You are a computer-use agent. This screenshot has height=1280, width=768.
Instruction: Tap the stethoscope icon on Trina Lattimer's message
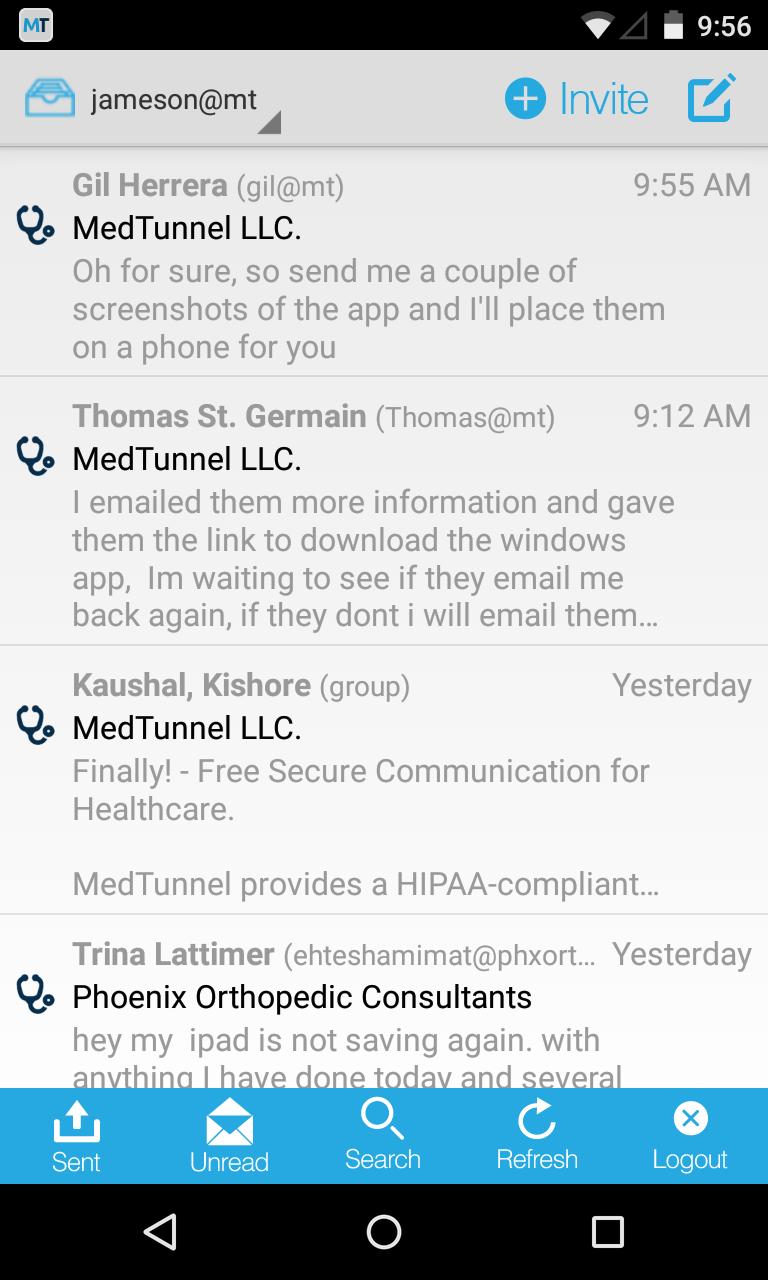click(31, 996)
